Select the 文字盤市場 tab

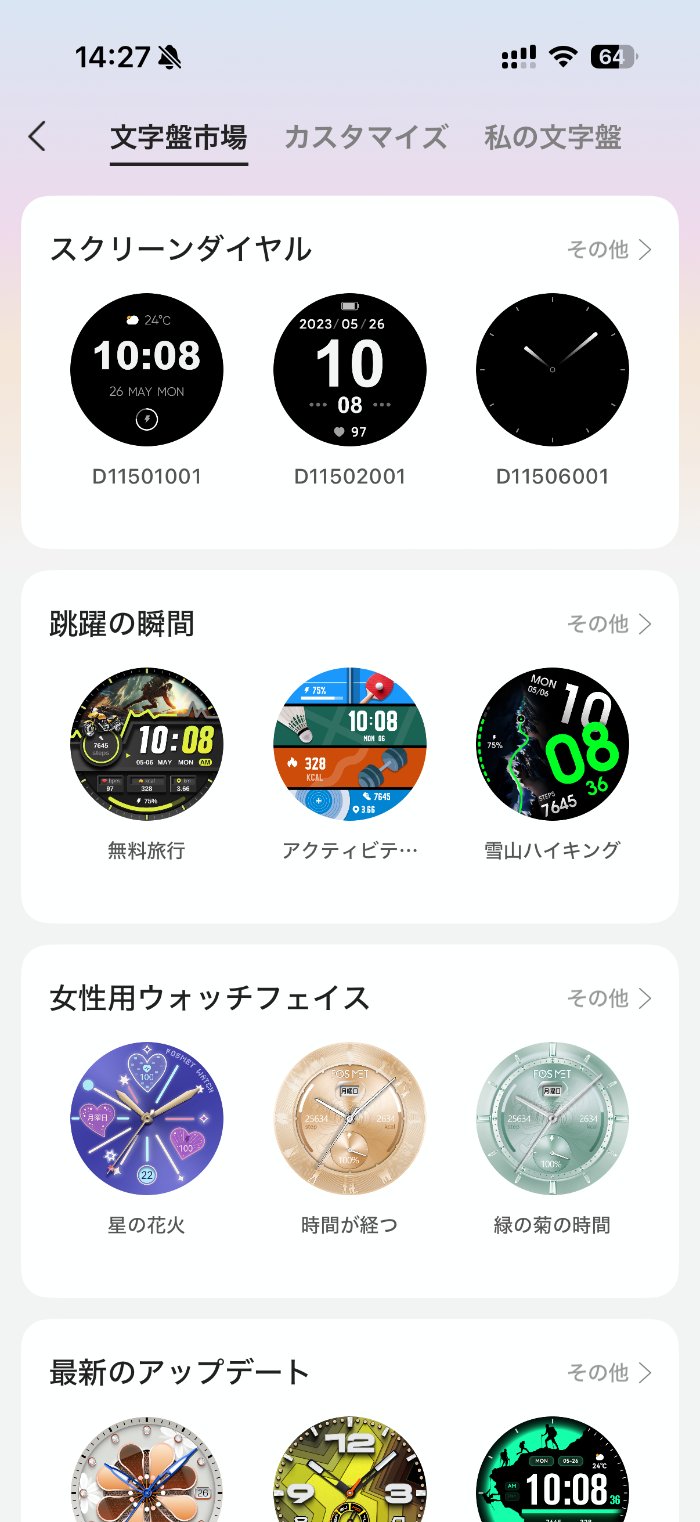pos(179,137)
